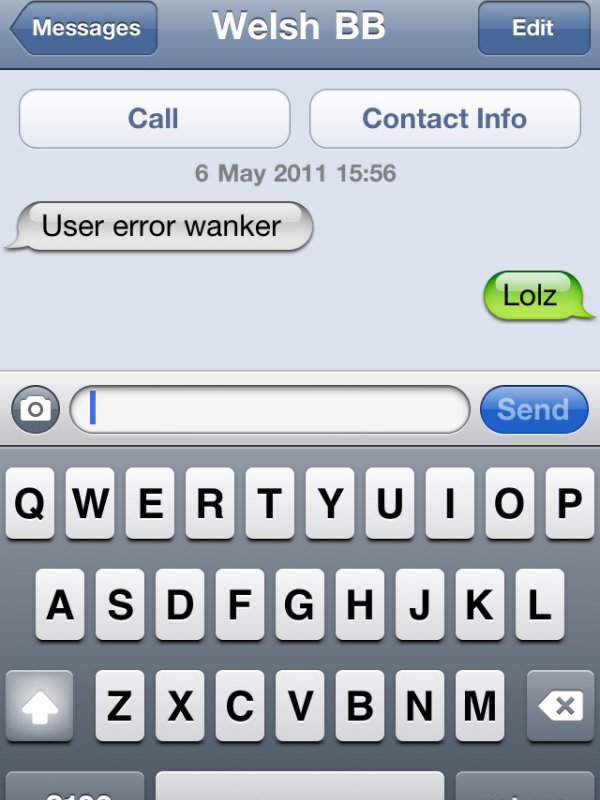Tap the shift key on the keyboard
This screenshot has width=600, height=800.
pos(40,706)
